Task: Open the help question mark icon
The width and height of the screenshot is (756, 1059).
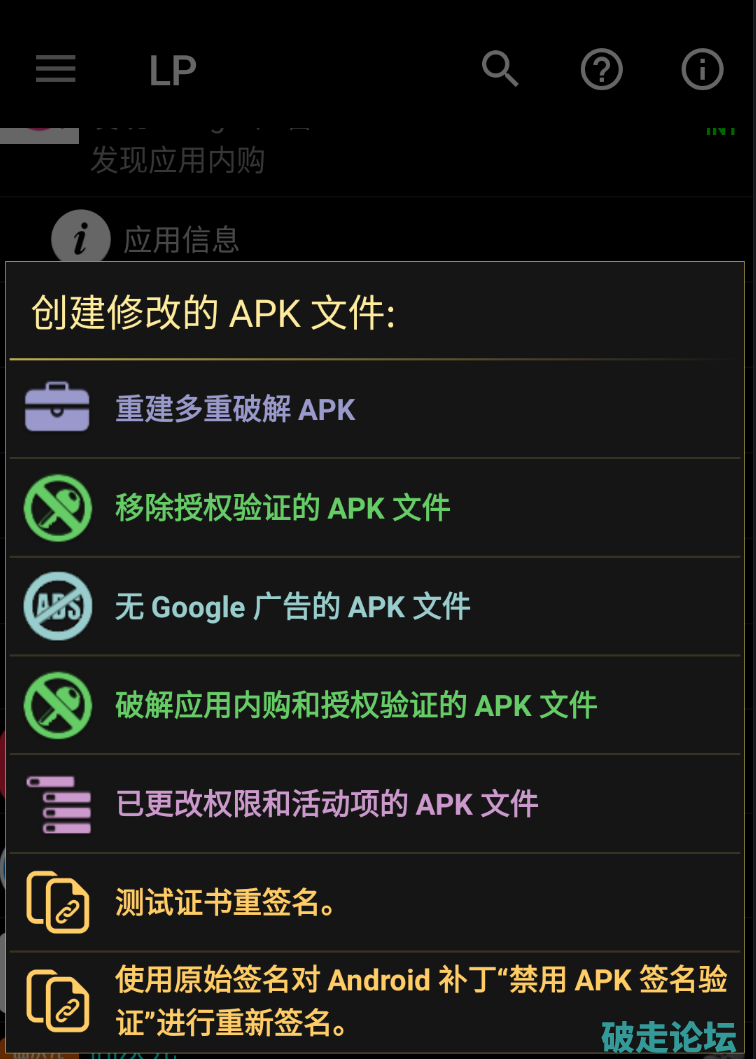Action: pos(601,70)
